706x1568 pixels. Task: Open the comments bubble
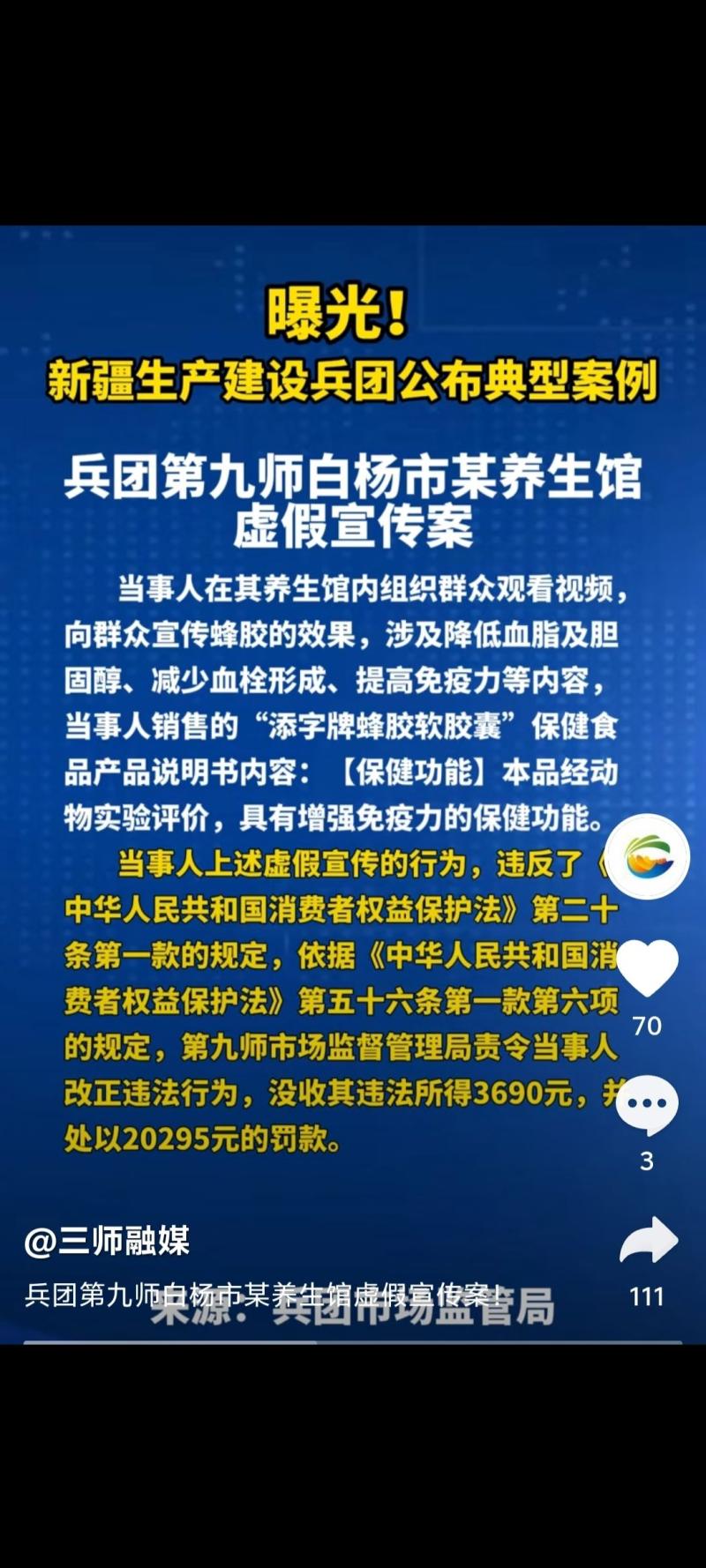coord(647,1105)
